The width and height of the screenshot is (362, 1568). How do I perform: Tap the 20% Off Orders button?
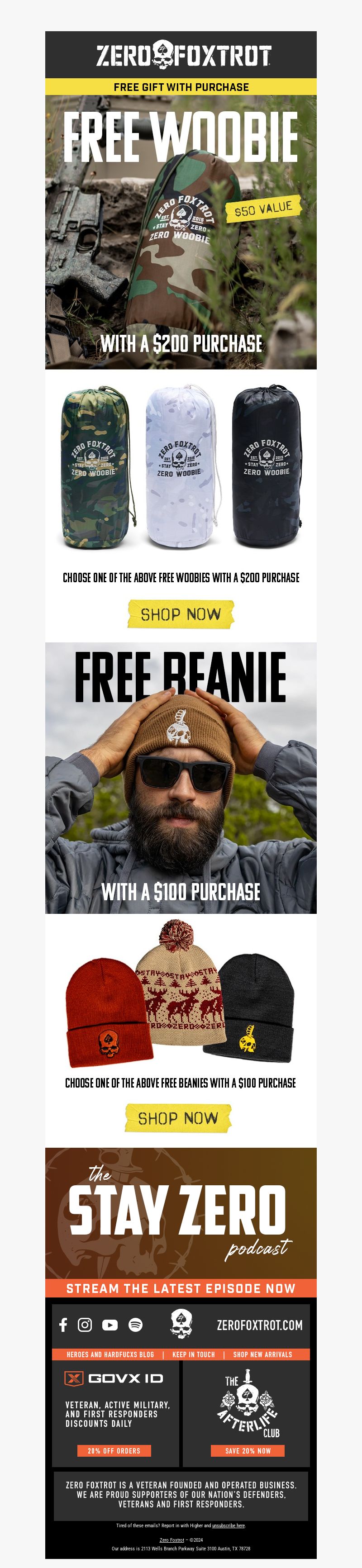pyautogui.click(x=114, y=1450)
